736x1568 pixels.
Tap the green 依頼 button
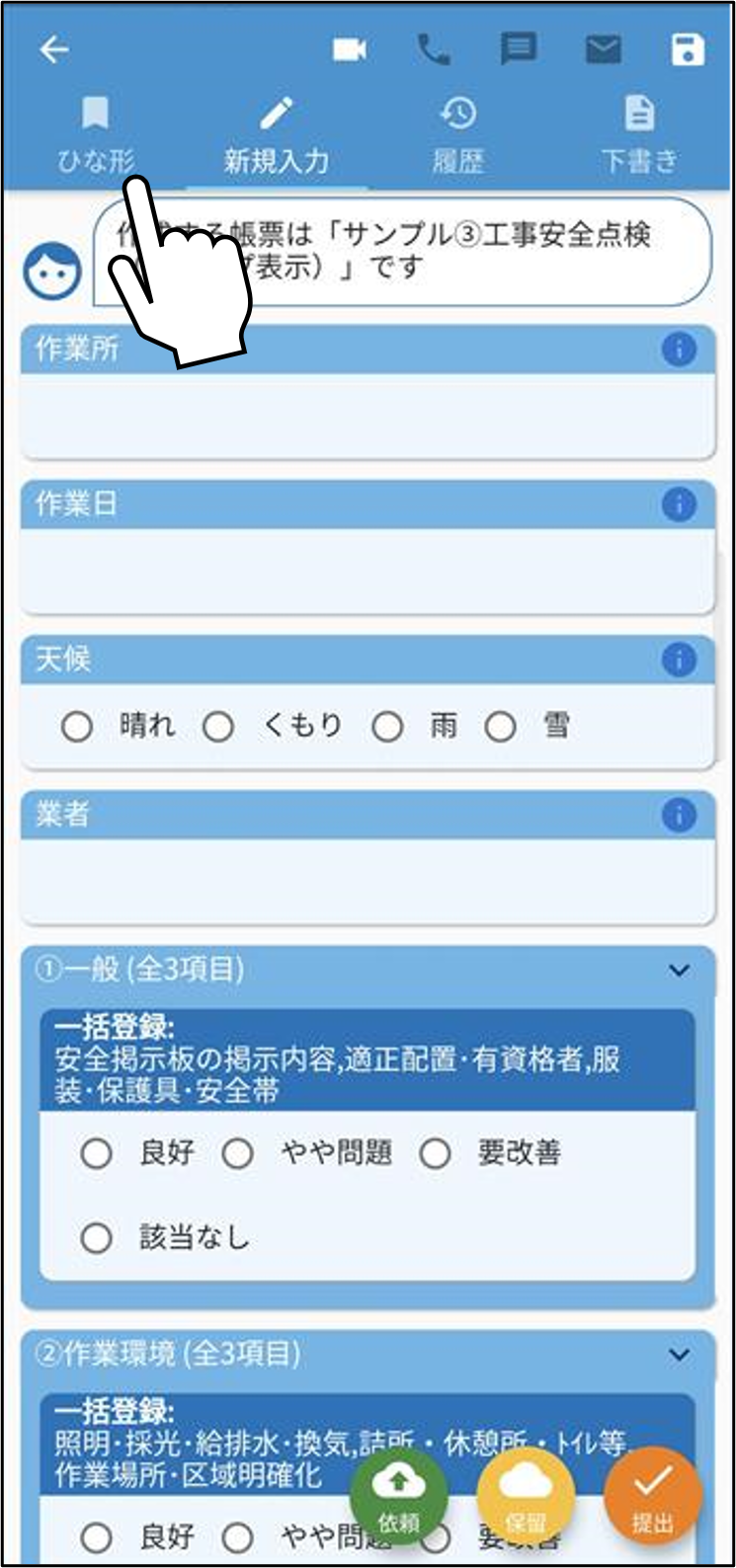coord(399,1496)
